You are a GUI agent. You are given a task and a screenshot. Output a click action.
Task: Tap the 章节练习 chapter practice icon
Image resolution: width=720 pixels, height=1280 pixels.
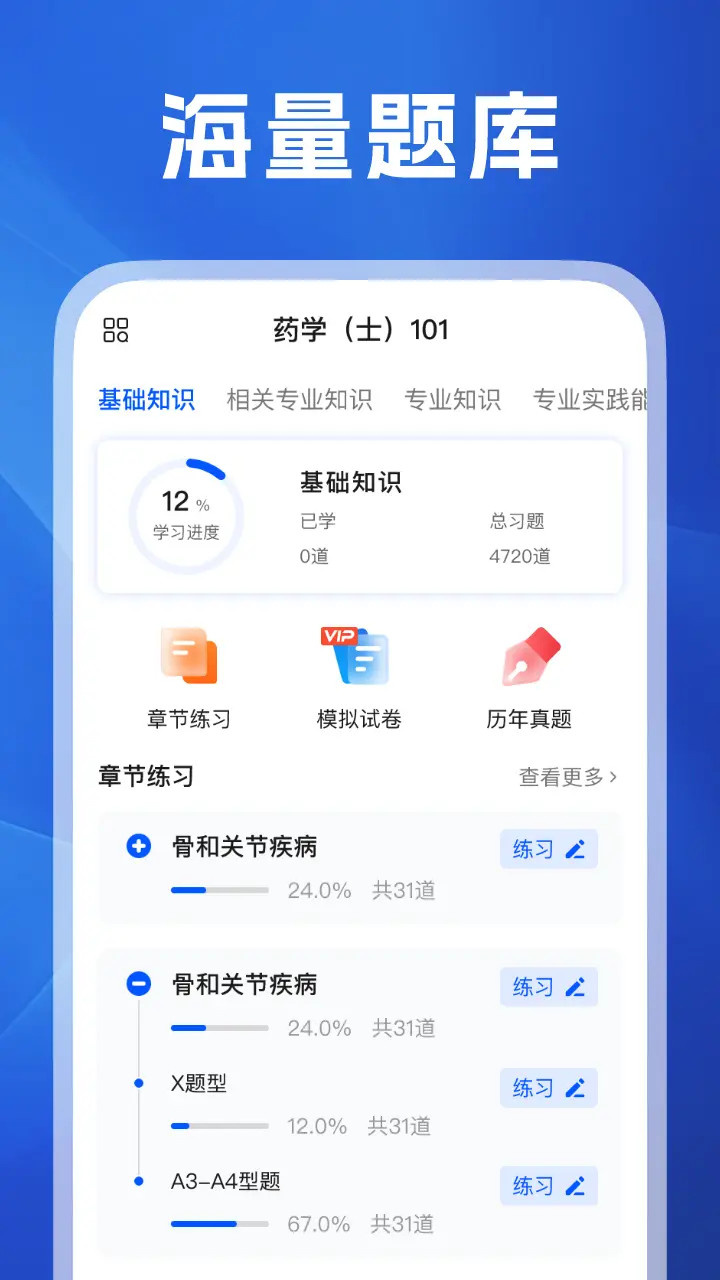tap(189, 658)
